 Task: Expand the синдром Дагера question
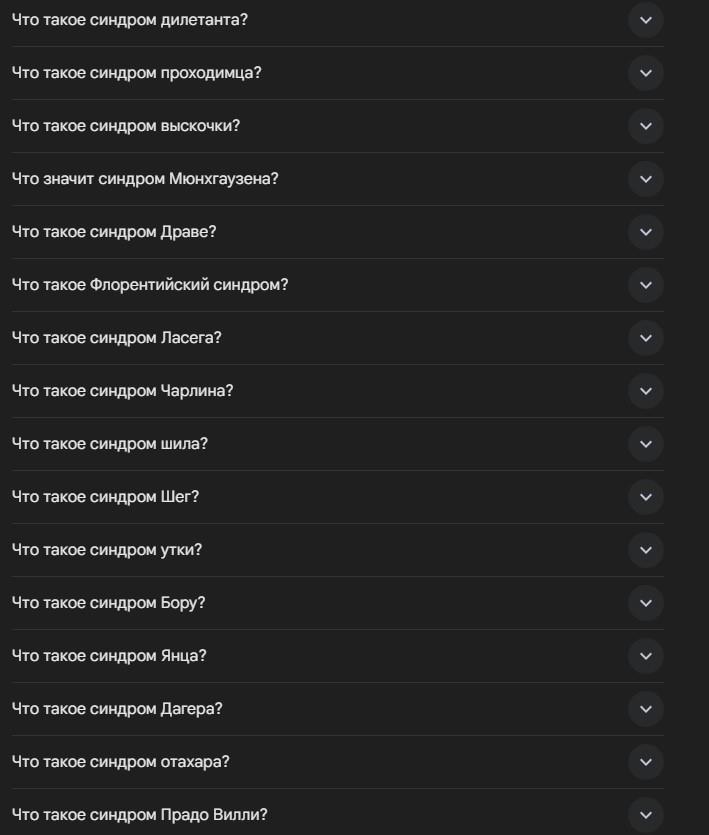click(645, 709)
